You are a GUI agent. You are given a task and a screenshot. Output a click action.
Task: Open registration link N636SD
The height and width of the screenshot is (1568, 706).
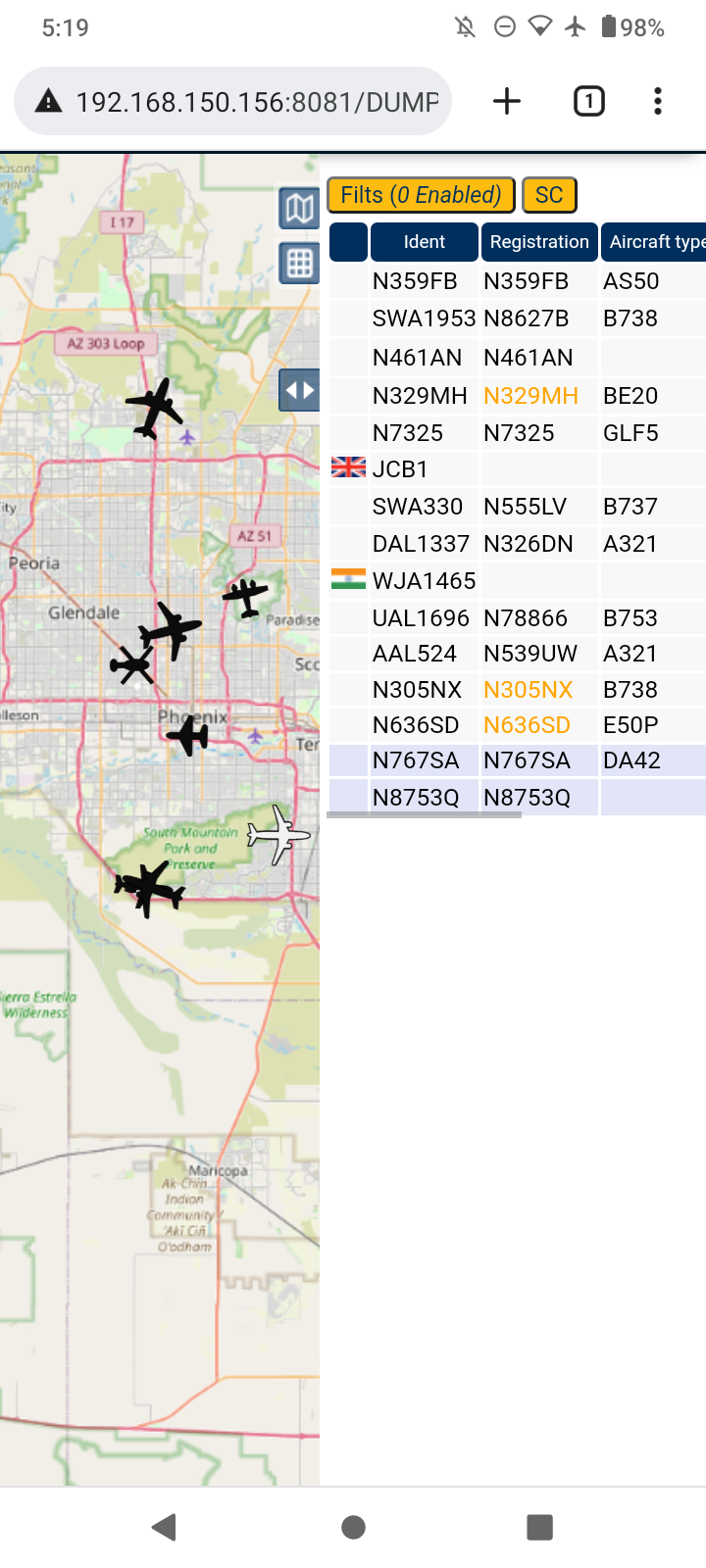click(x=527, y=725)
